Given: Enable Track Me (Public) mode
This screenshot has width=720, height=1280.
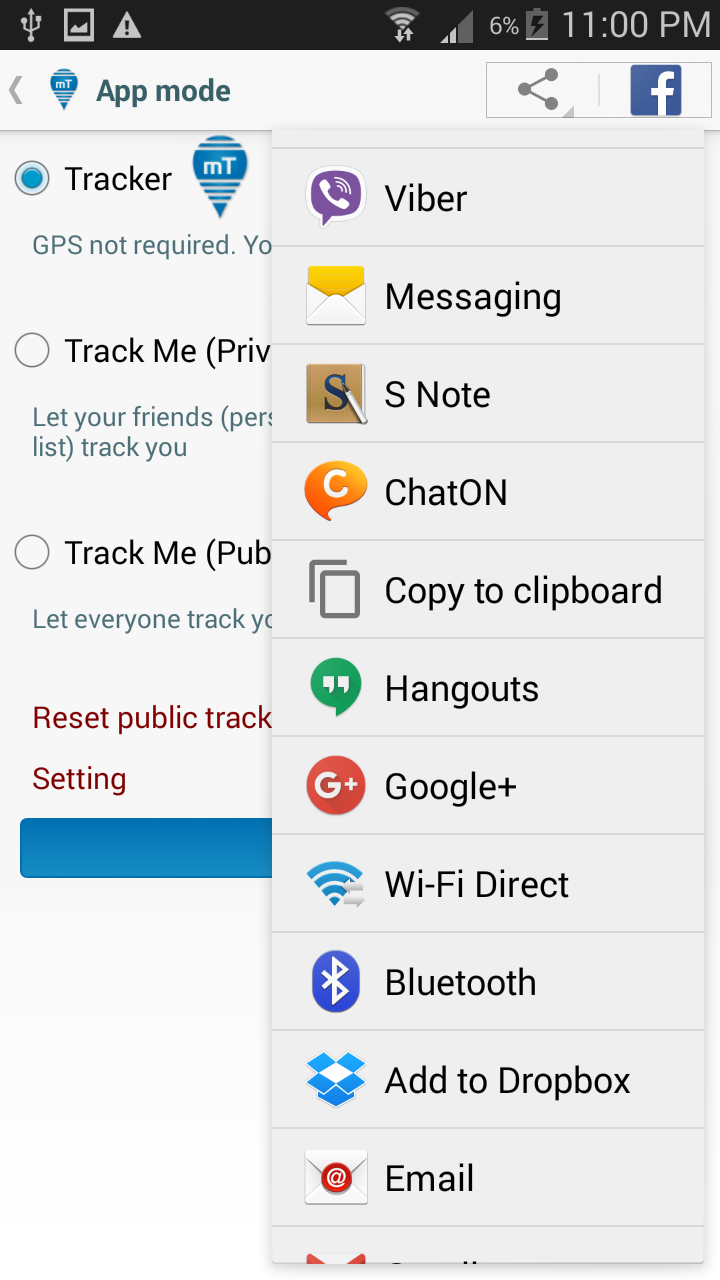Looking at the screenshot, I should (31, 552).
